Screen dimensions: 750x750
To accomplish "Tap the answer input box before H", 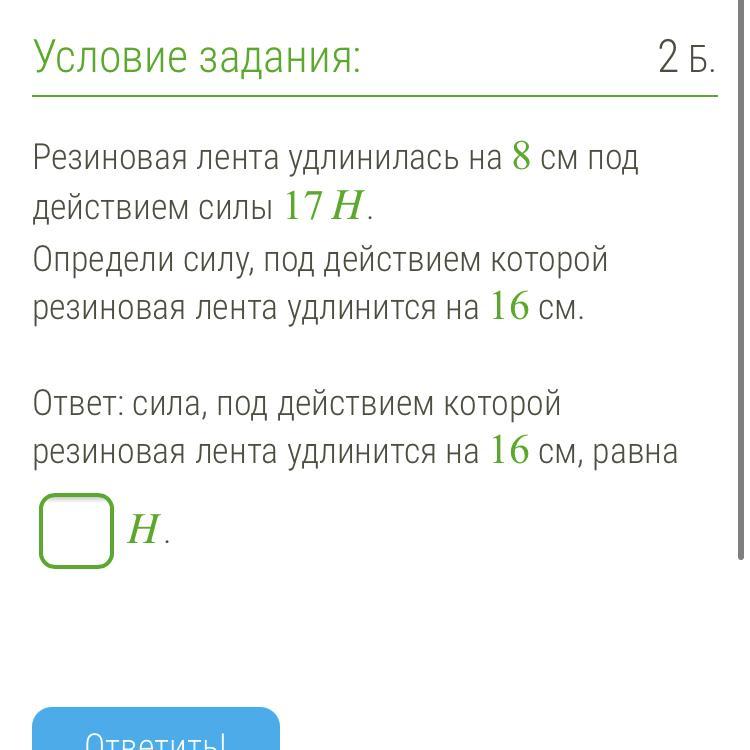I will click(76, 531).
